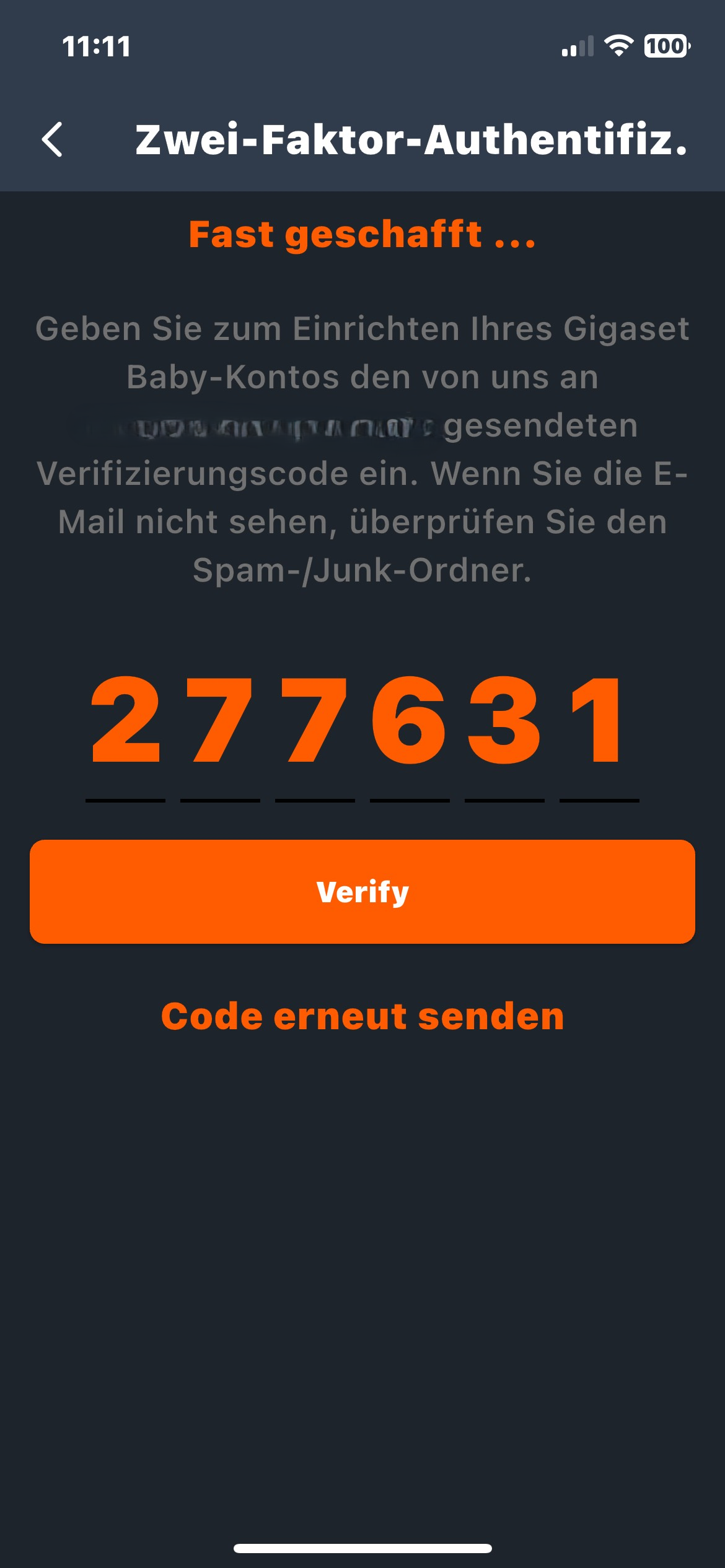725x1568 pixels.
Task: Tap the orange Verify button
Action: pos(362,891)
